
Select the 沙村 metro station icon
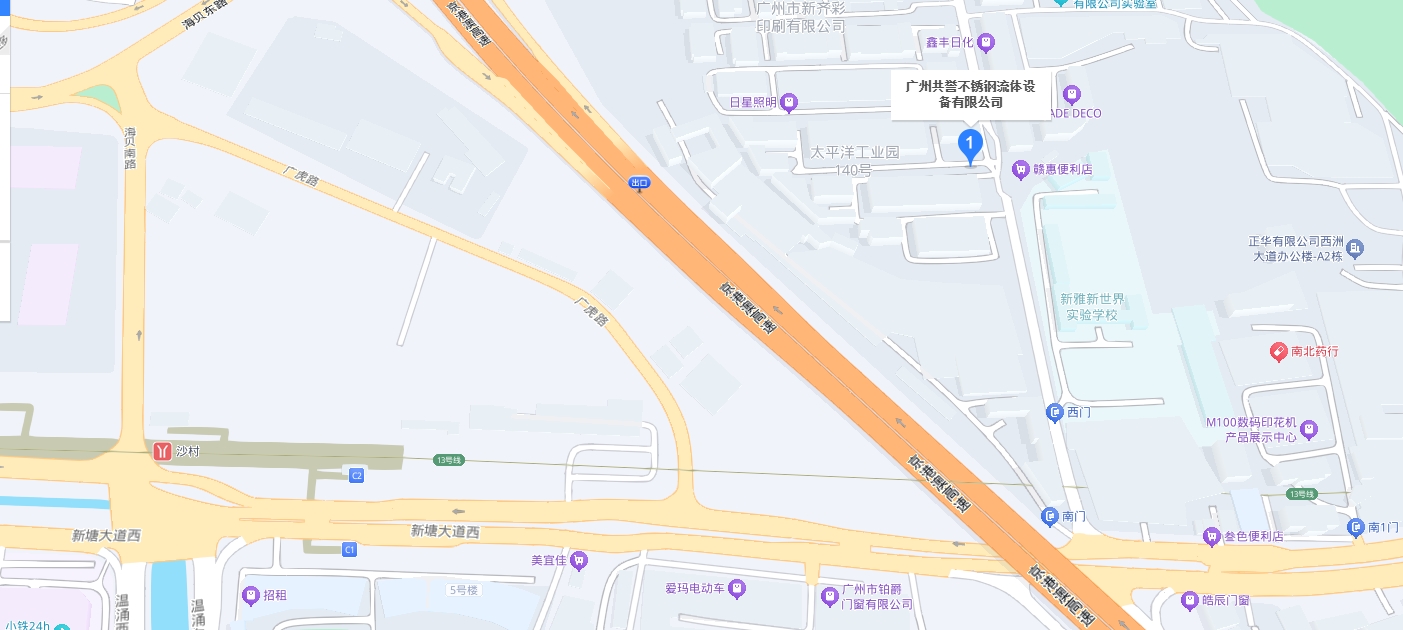click(x=161, y=451)
